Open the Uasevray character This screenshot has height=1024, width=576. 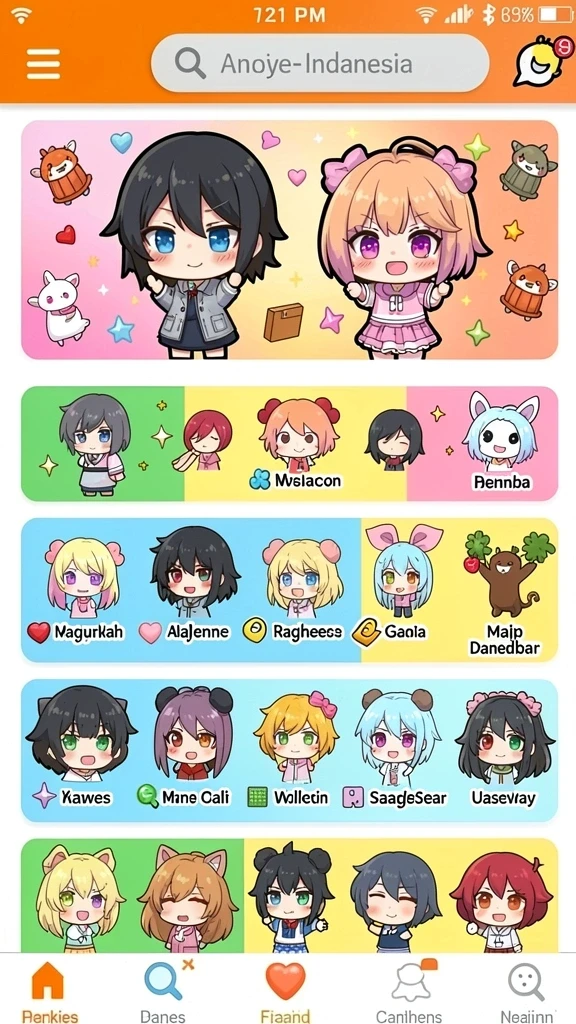pyautogui.click(x=504, y=750)
